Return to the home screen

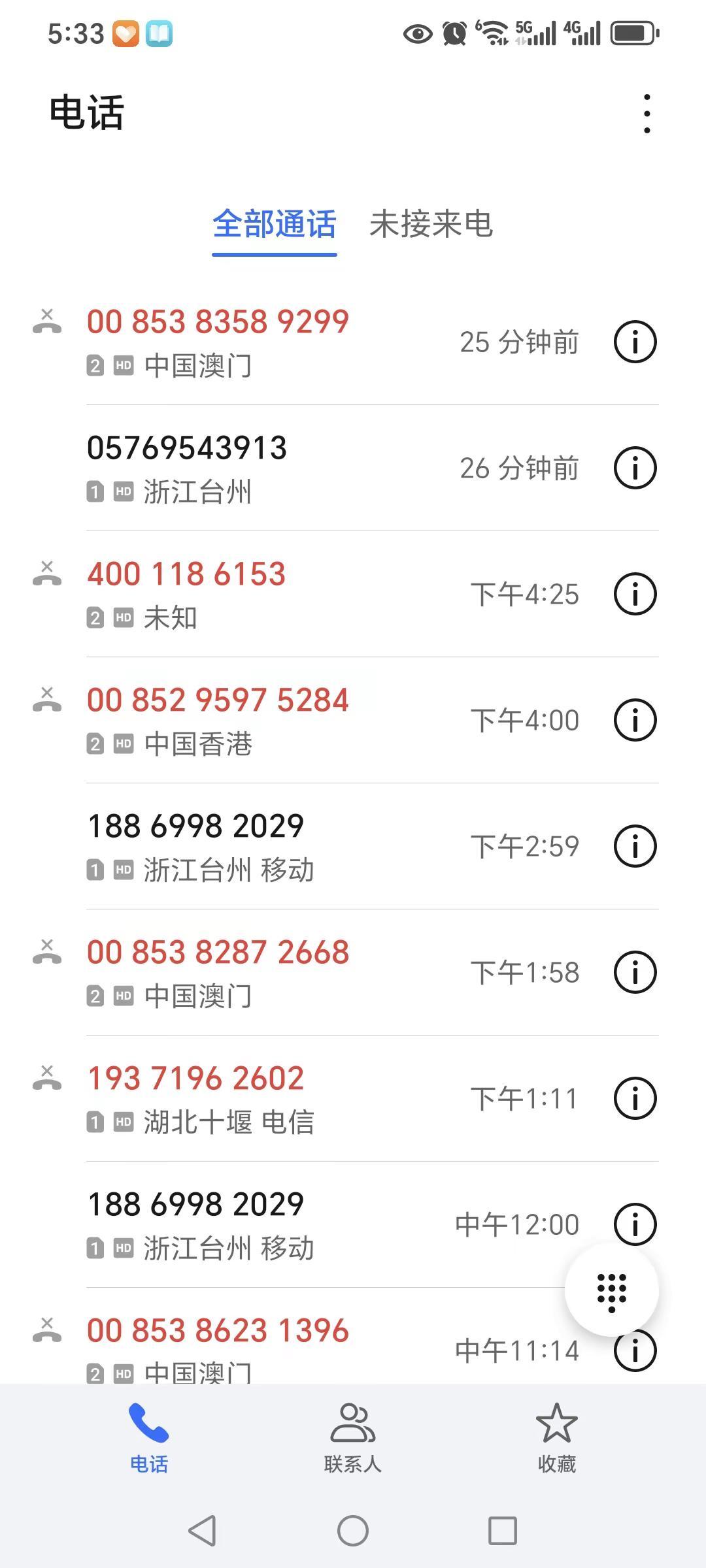coord(353,1530)
